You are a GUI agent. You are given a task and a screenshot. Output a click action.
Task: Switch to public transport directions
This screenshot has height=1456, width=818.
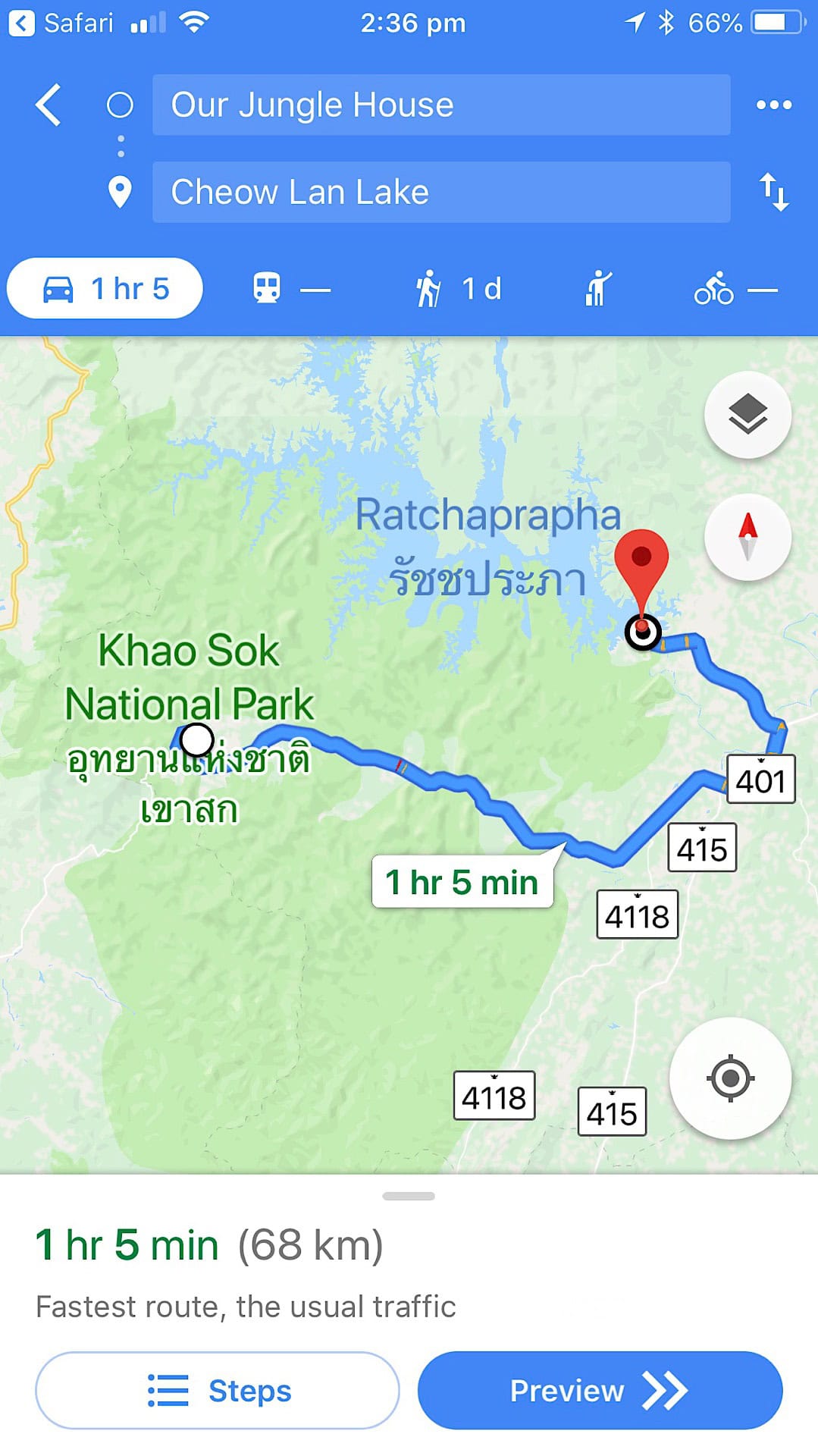coord(291,289)
